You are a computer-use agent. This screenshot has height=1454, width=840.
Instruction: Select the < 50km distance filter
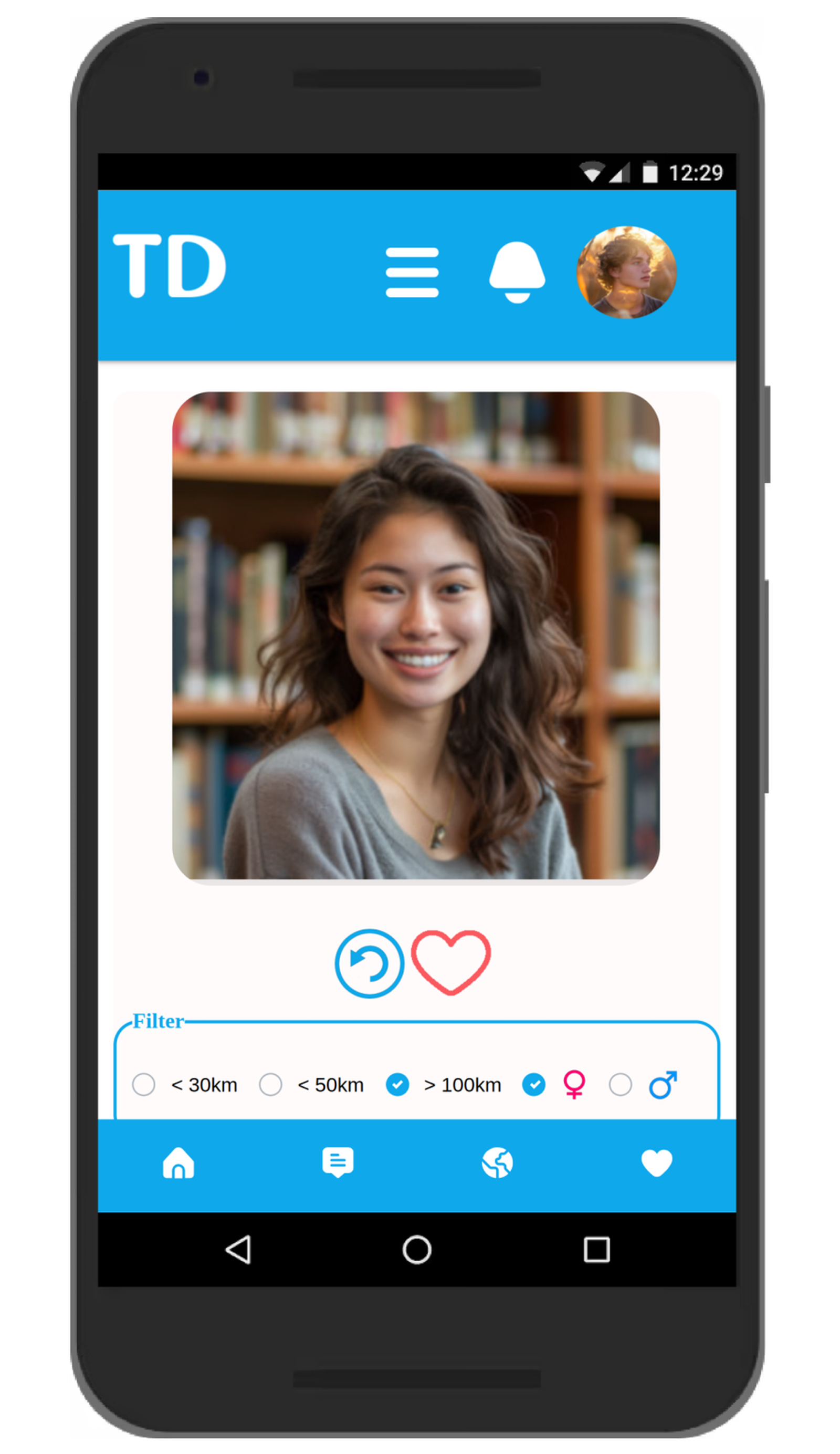pyautogui.click(x=270, y=1084)
